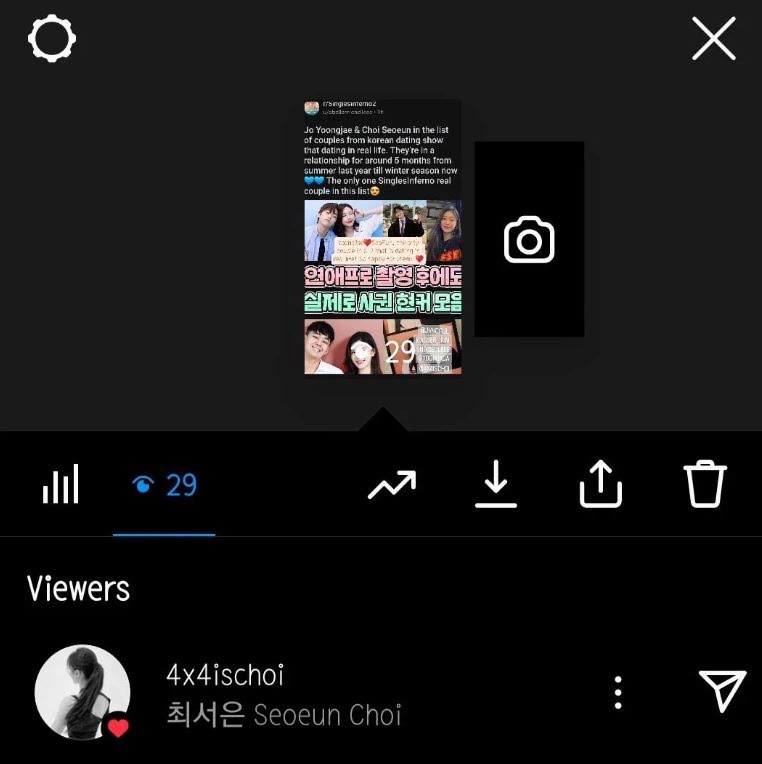Show the 29 viewers tab
Viewport: 762px width, 764px height.
165,486
